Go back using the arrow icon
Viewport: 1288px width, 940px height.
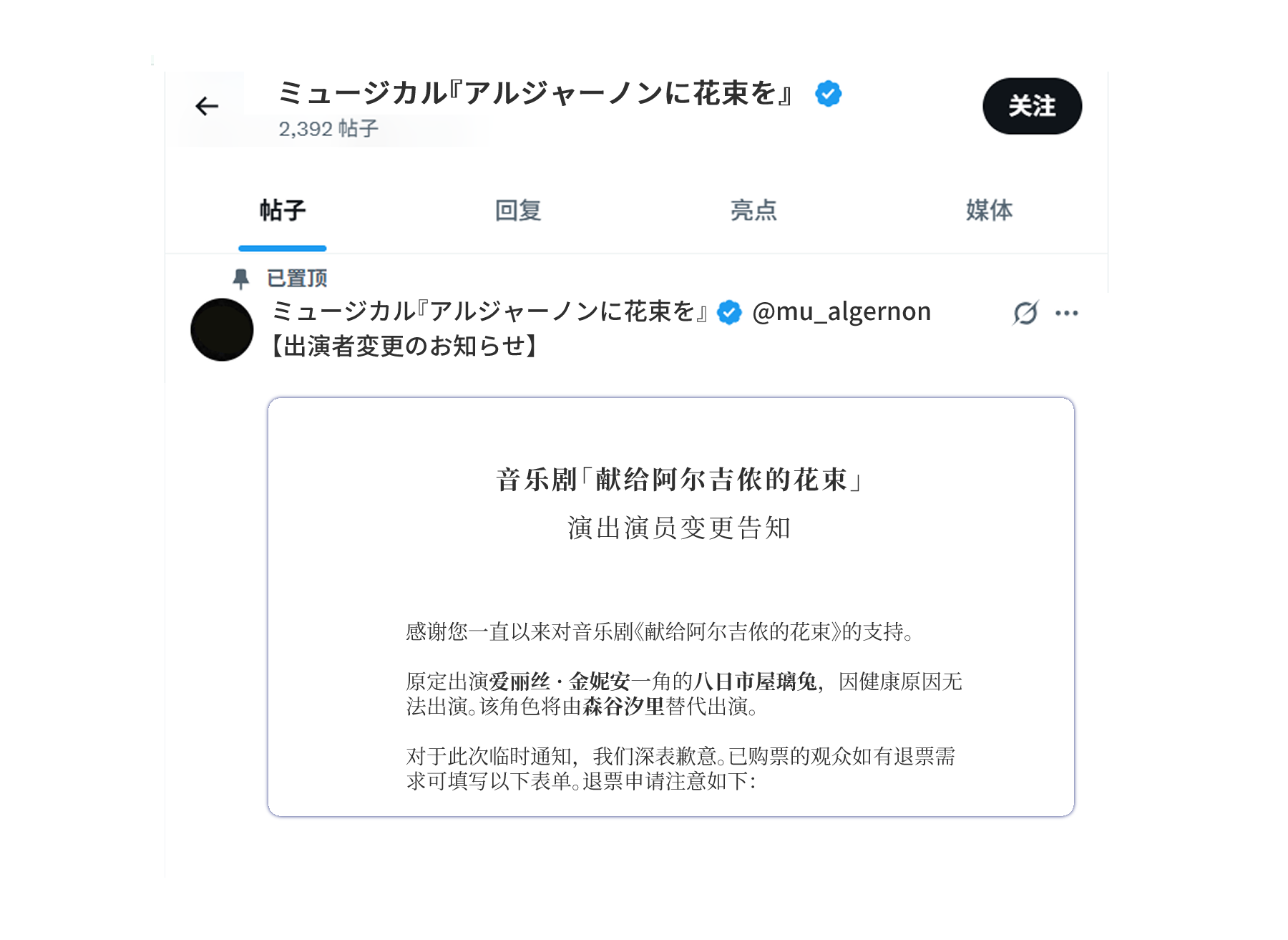point(207,107)
